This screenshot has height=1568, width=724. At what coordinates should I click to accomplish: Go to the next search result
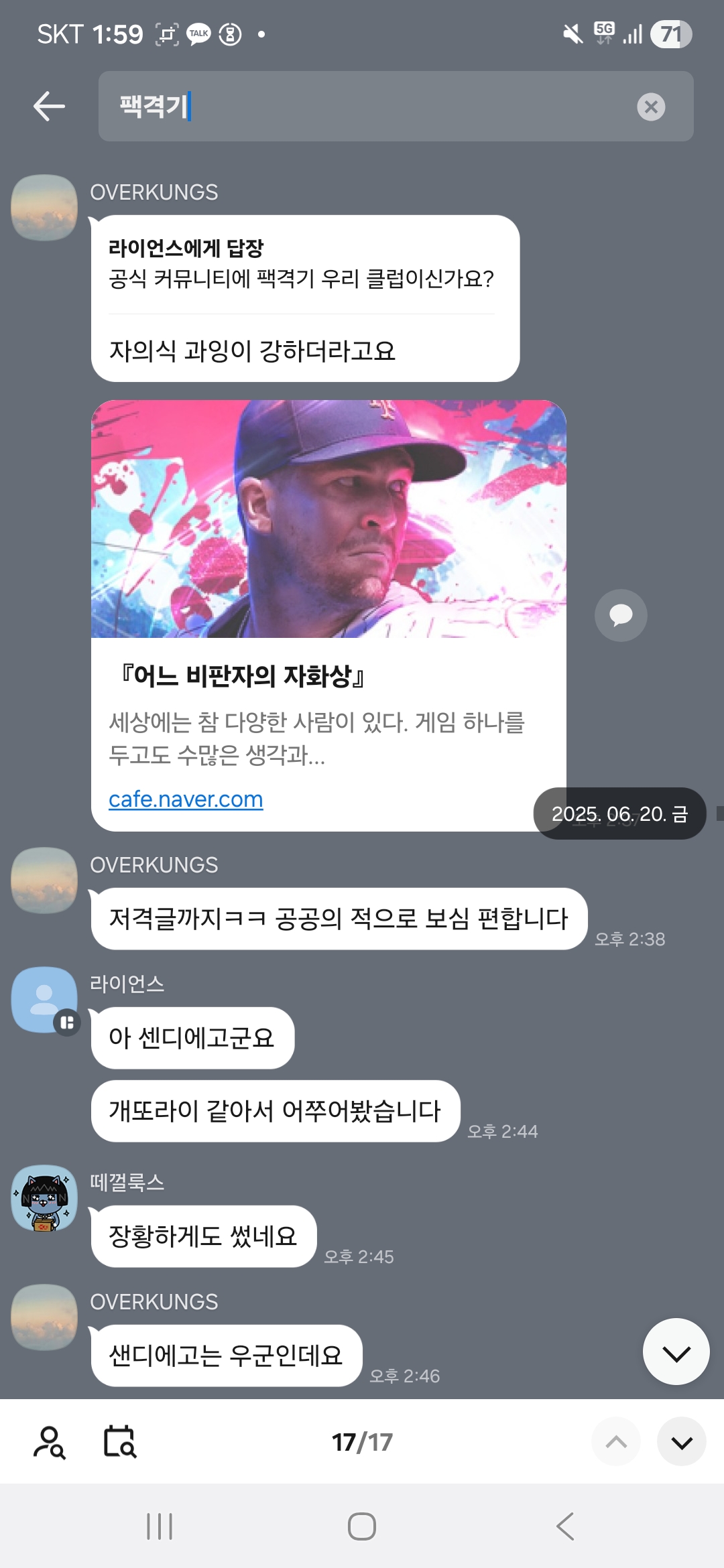(681, 1442)
